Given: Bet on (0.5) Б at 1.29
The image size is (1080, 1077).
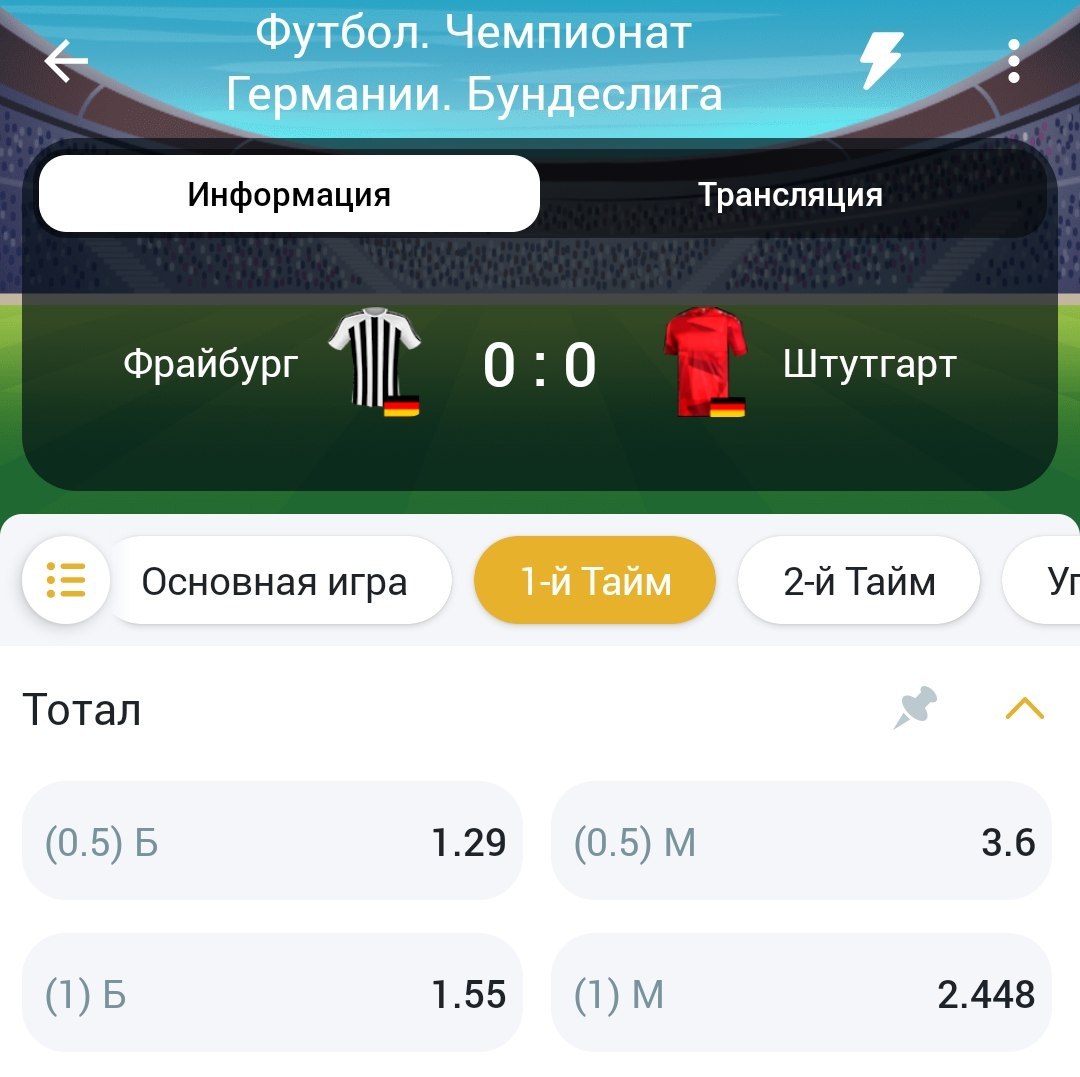Looking at the screenshot, I should tap(272, 842).
